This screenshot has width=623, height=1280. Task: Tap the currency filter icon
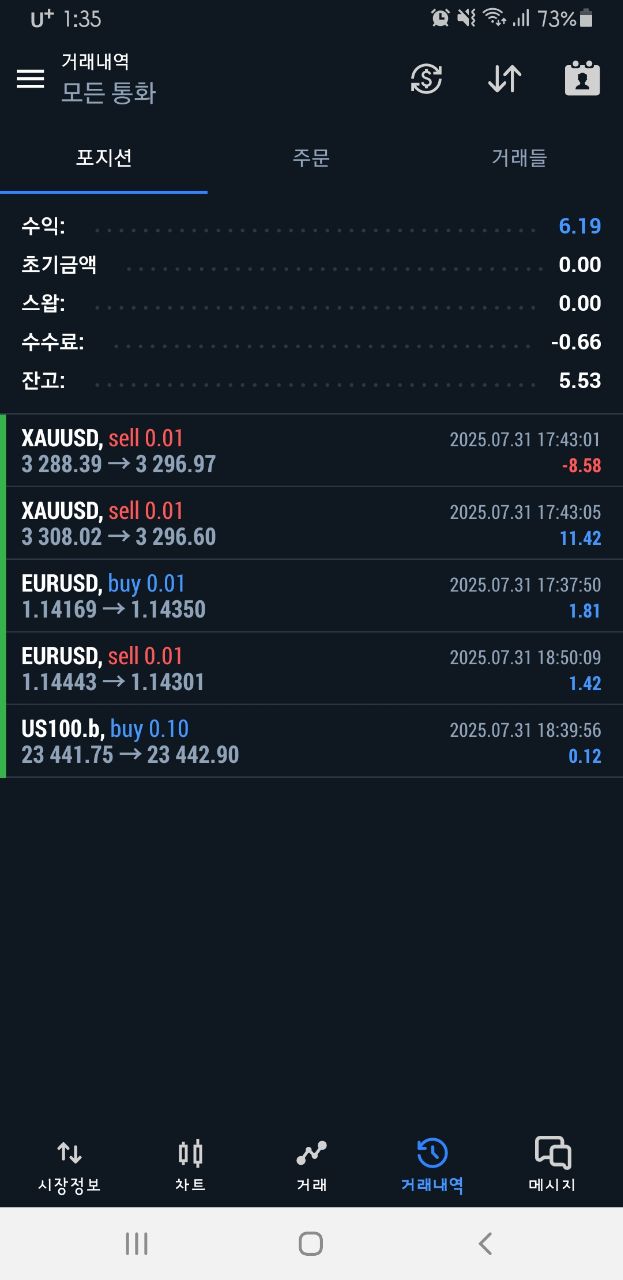coord(427,79)
